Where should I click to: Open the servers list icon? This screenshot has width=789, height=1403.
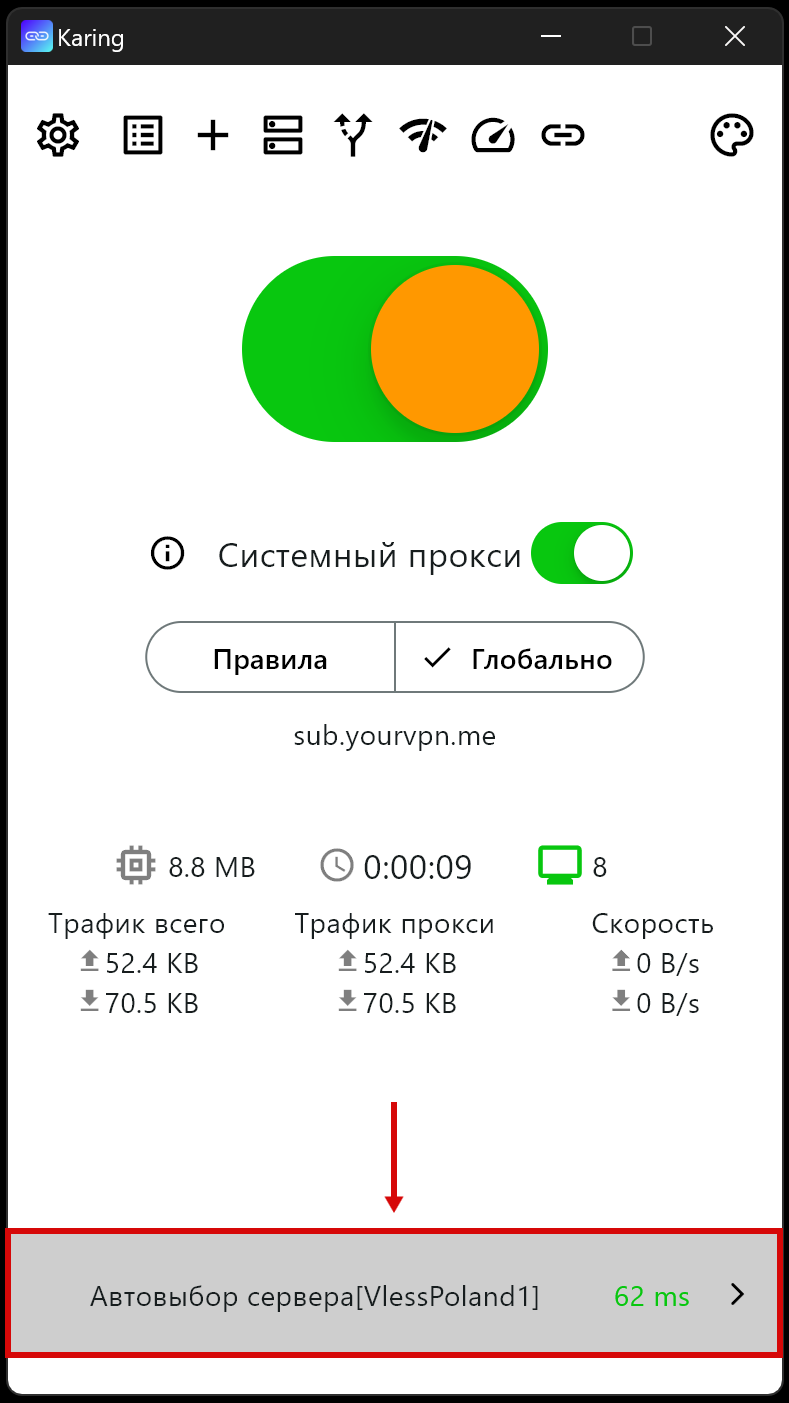point(283,135)
